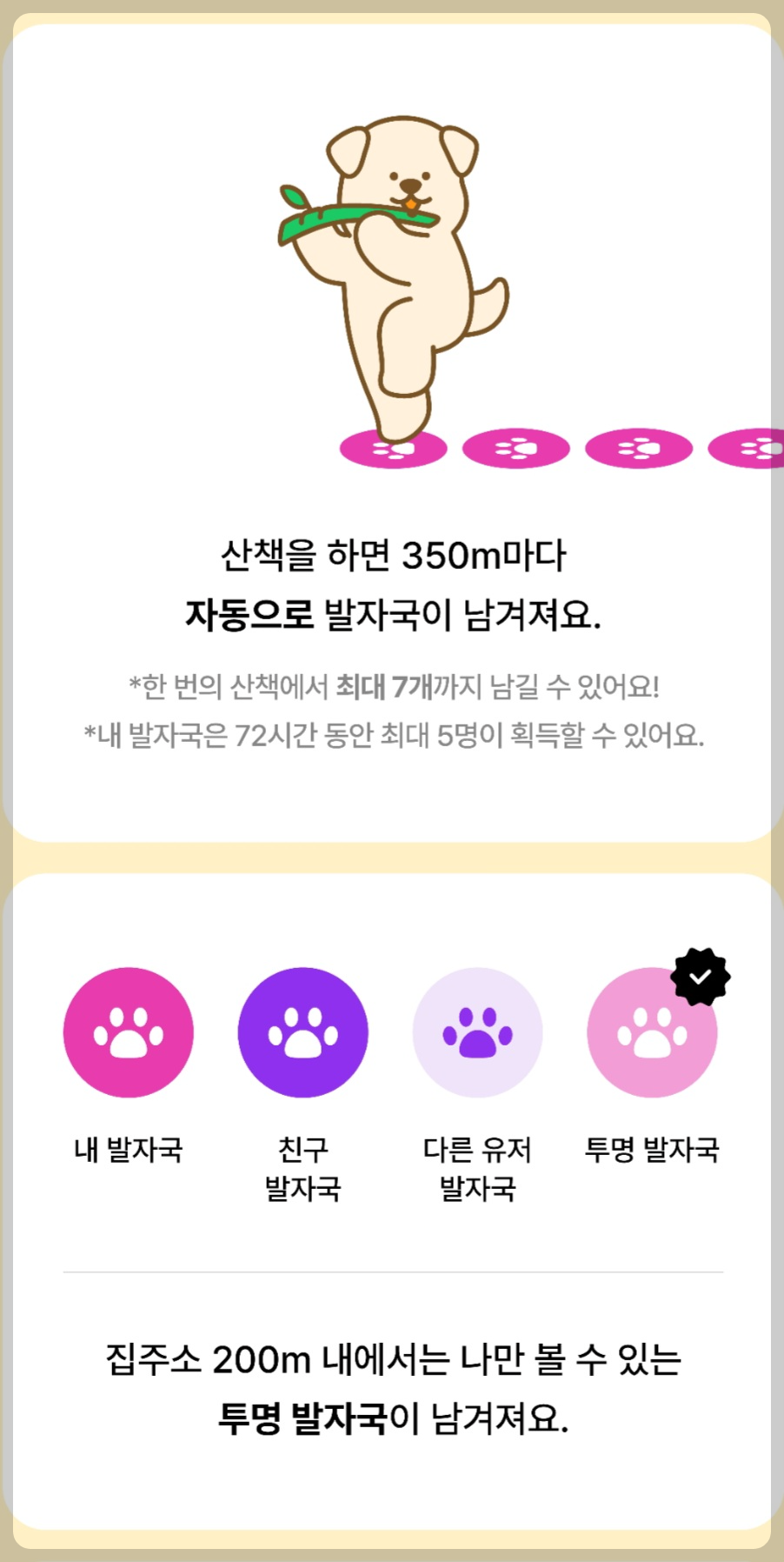Select the purple 친구 발자국 paw icon
The width and height of the screenshot is (784, 1562).
(x=303, y=1031)
